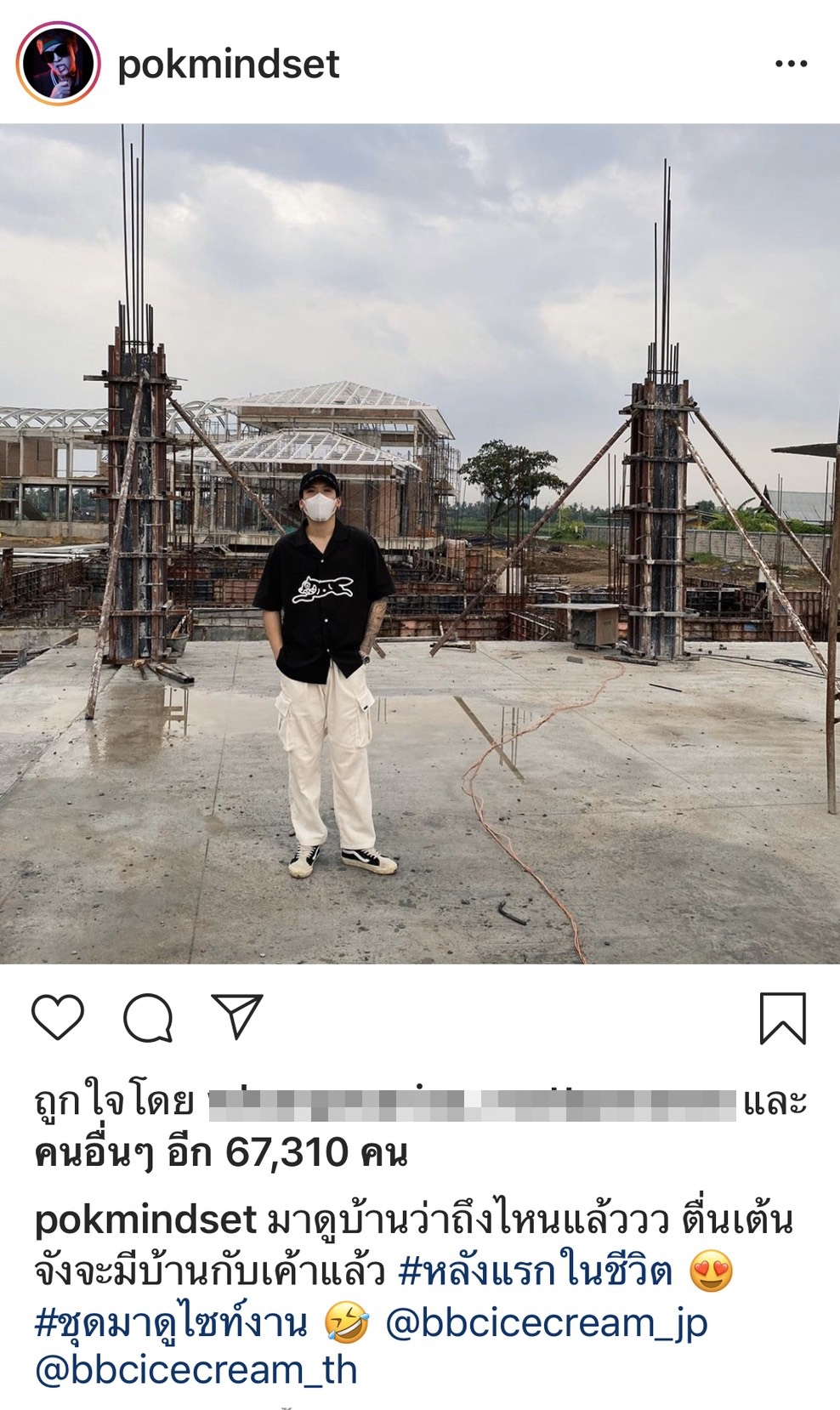
Task: Open the #หลังแรกในชีวิต hashtag
Action: pyautogui.click(x=536, y=1272)
